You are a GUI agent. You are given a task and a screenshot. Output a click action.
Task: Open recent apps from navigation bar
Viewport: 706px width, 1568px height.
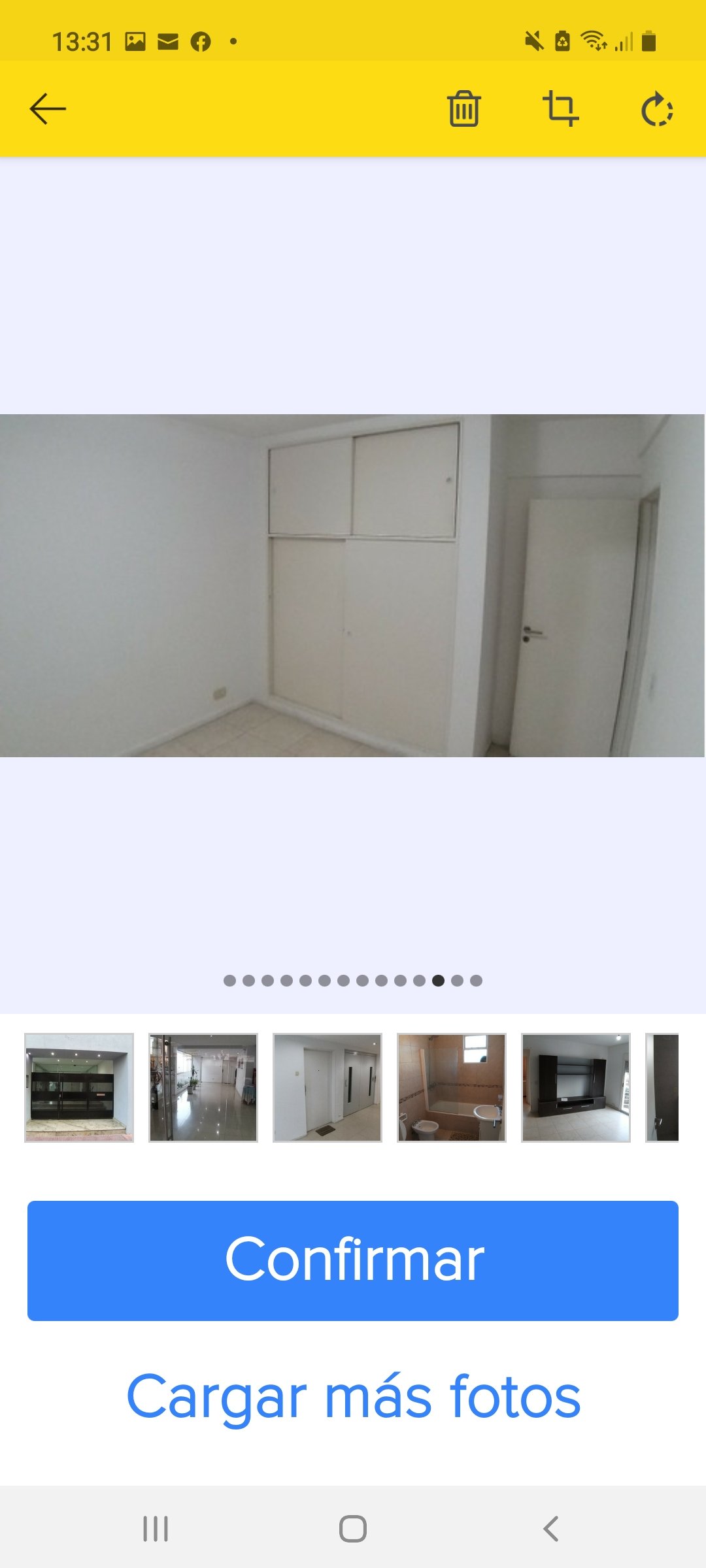tap(156, 1529)
